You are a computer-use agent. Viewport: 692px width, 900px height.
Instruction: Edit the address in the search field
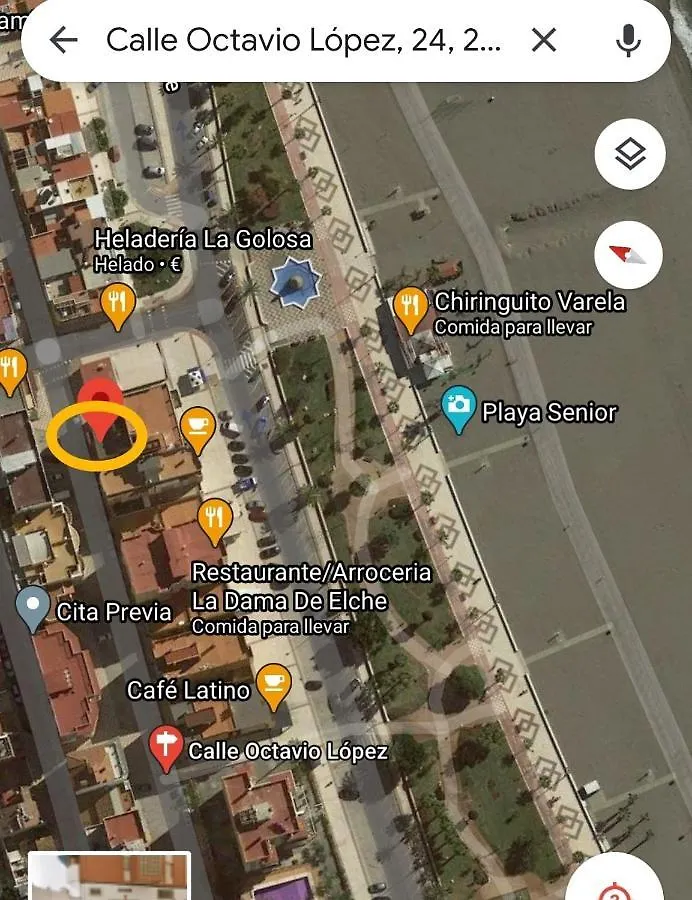[x=305, y=40]
